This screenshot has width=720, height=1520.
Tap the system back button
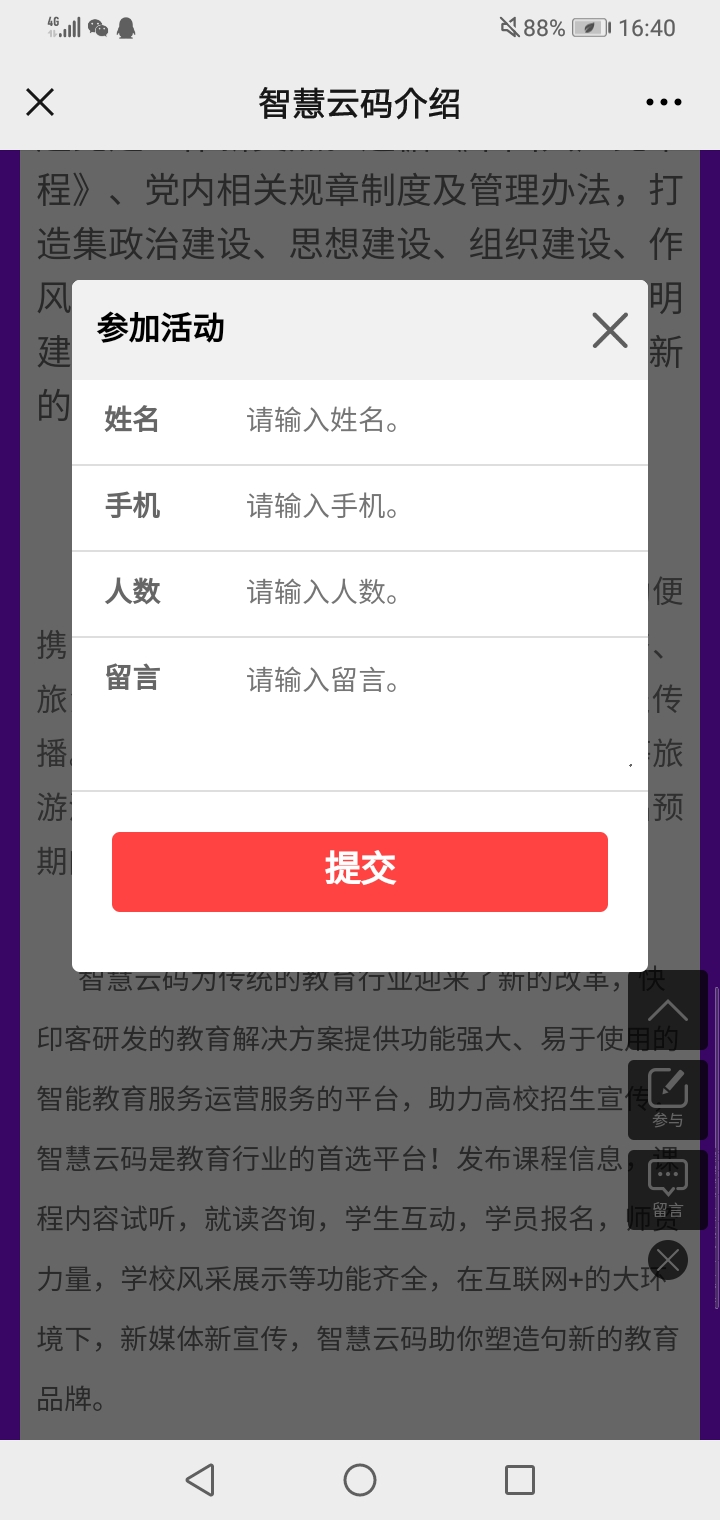click(x=200, y=1479)
